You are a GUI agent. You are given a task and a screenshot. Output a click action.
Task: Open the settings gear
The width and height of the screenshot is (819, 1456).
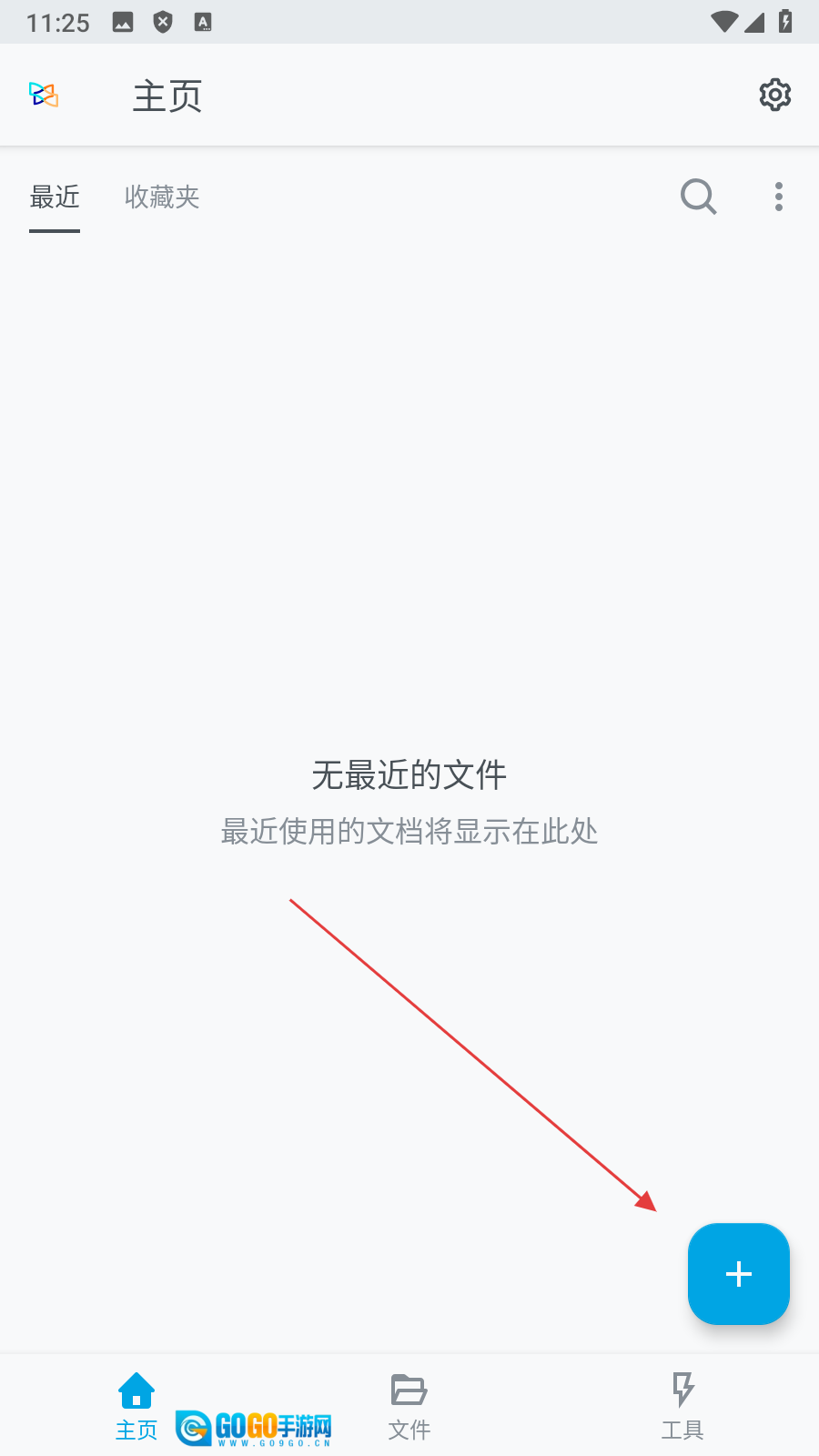pos(774,95)
